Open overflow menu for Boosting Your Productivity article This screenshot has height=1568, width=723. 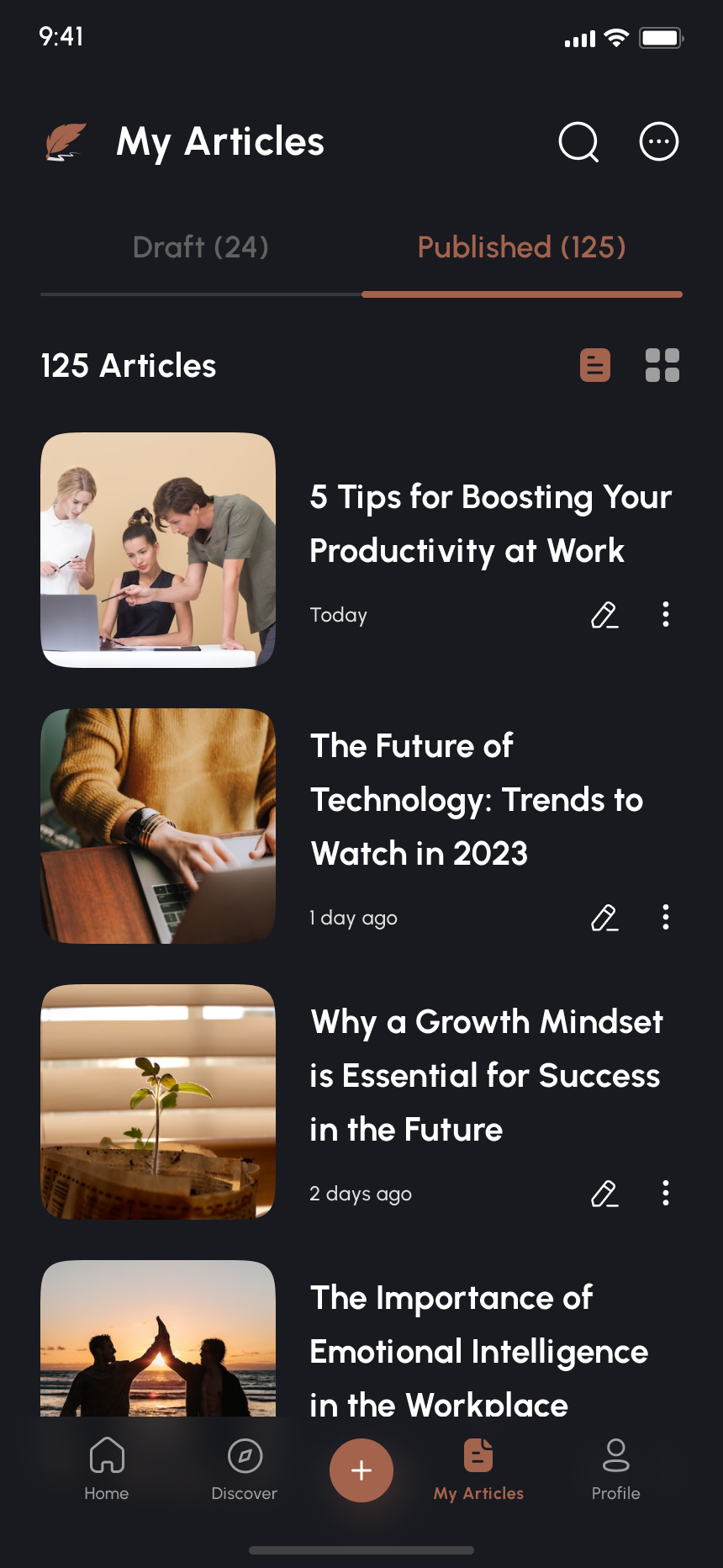pos(666,615)
